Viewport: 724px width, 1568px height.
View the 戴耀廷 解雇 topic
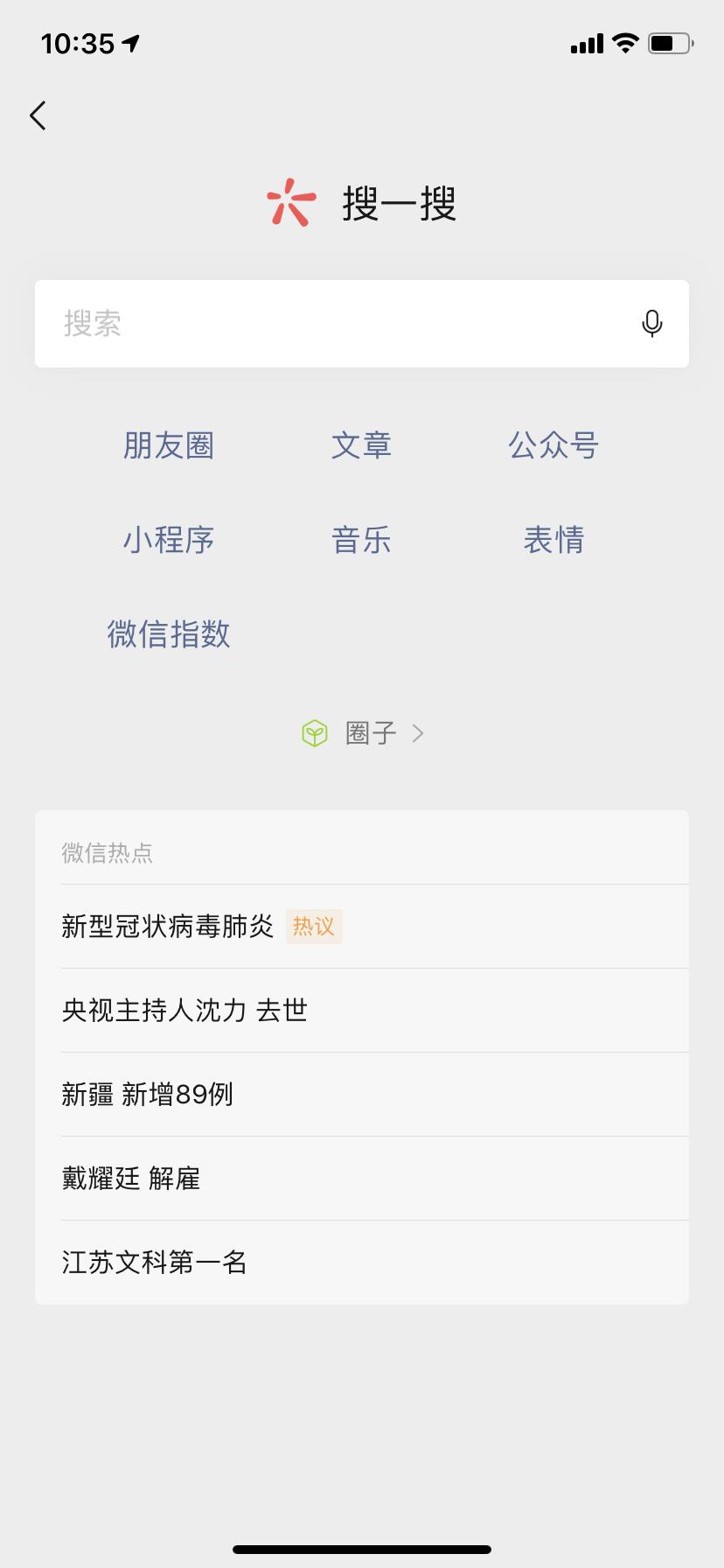[131, 1179]
